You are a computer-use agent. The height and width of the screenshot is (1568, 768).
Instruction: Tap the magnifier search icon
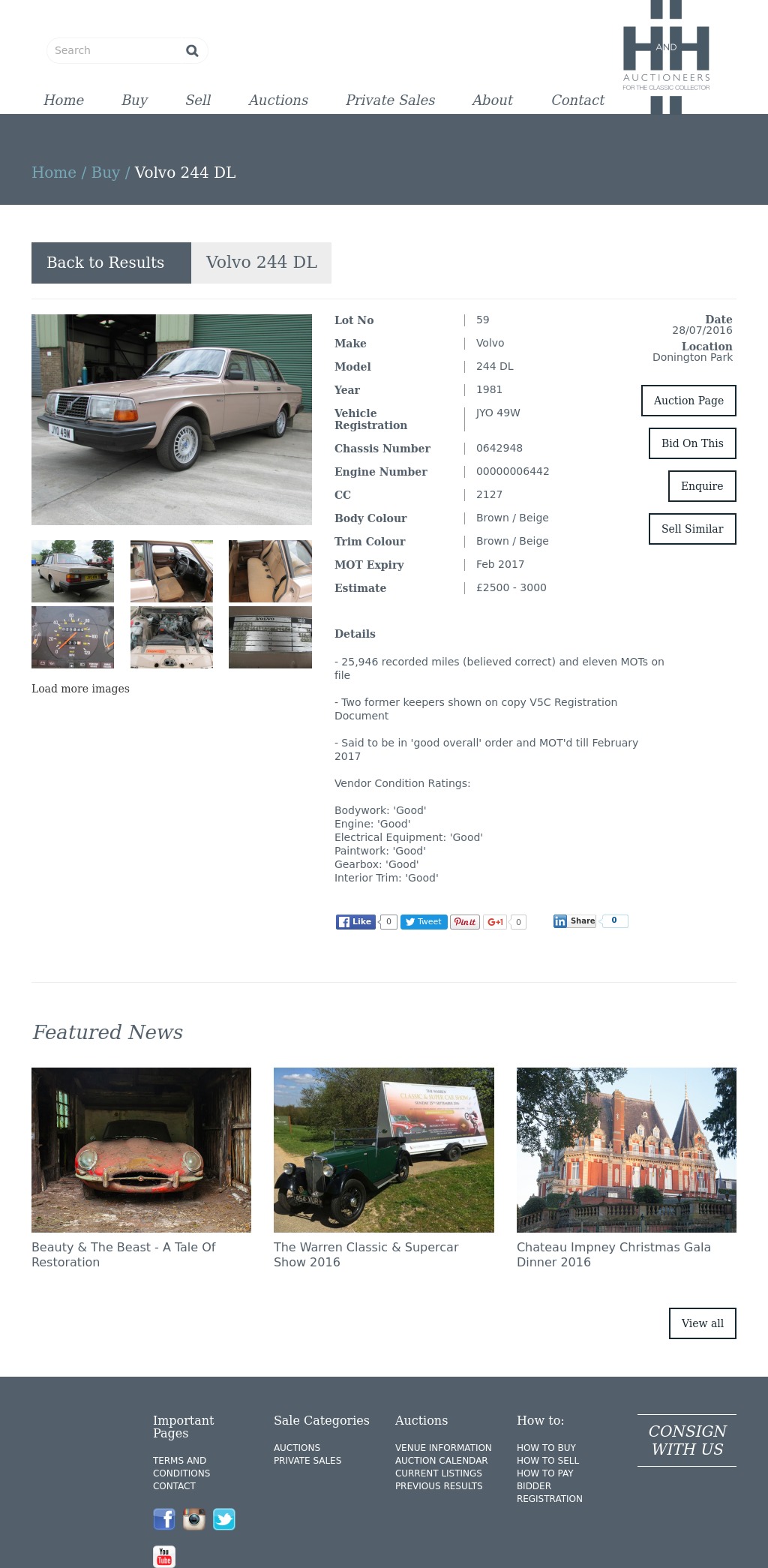192,50
